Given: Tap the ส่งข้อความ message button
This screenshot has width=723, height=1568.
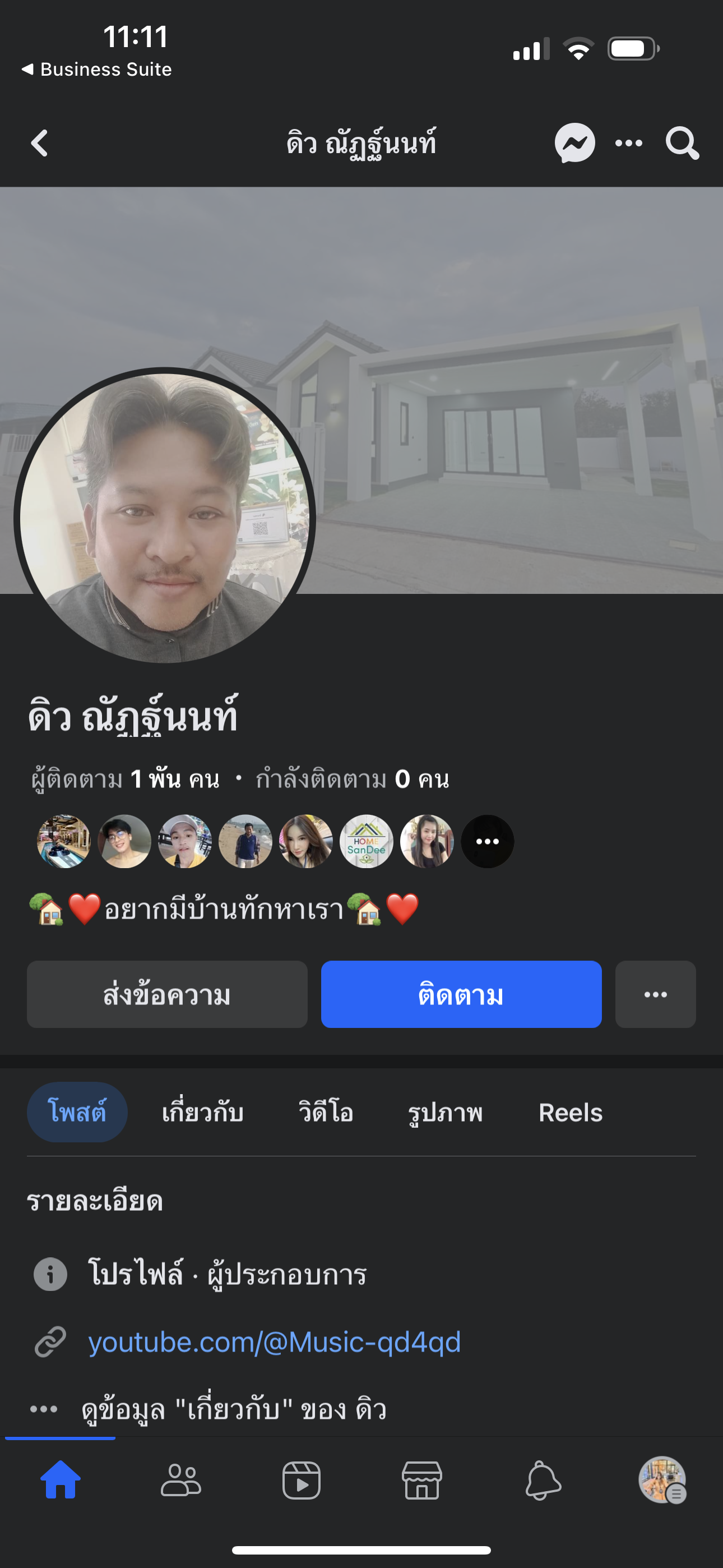Looking at the screenshot, I should tap(167, 995).
